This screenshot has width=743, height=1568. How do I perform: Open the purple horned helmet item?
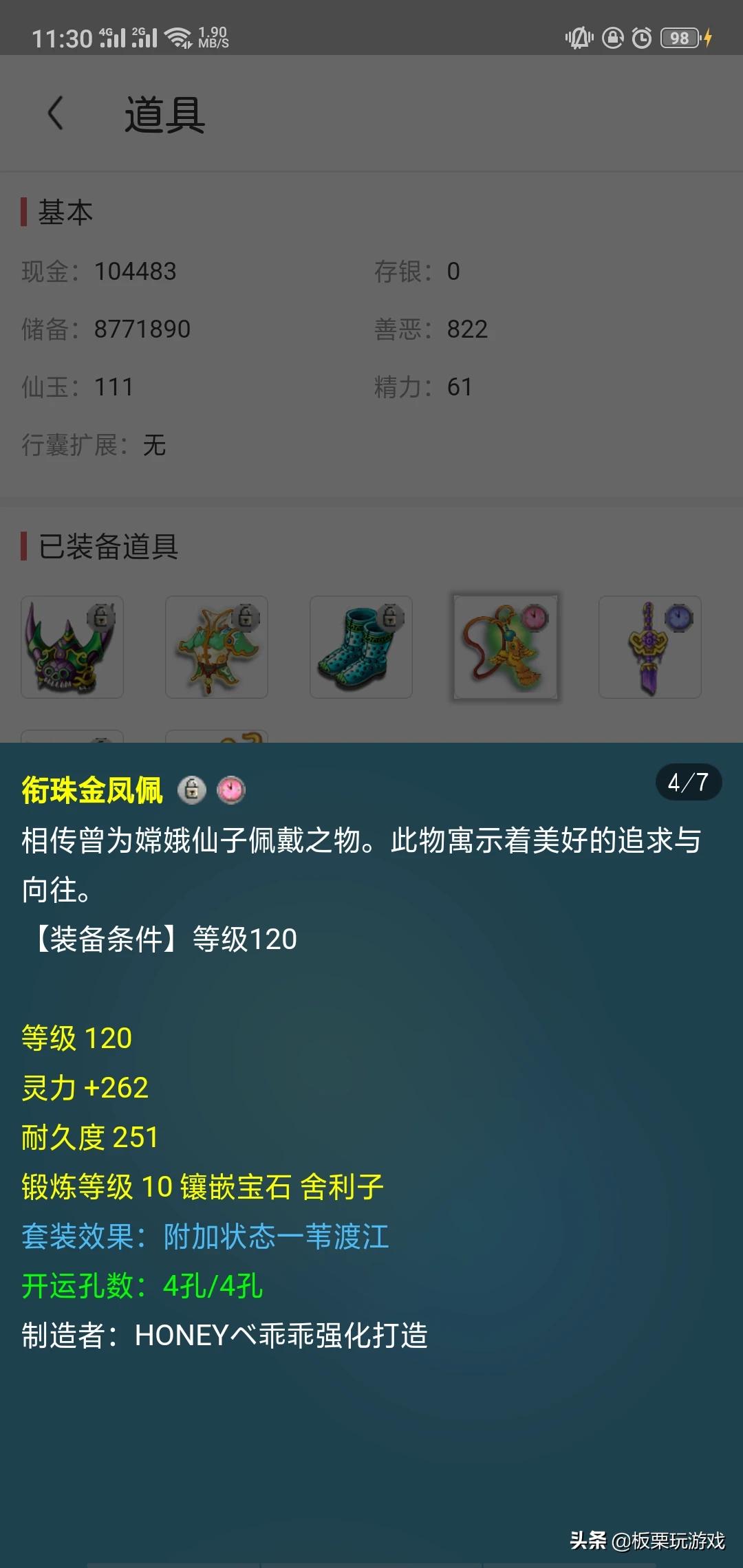[x=72, y=647]
